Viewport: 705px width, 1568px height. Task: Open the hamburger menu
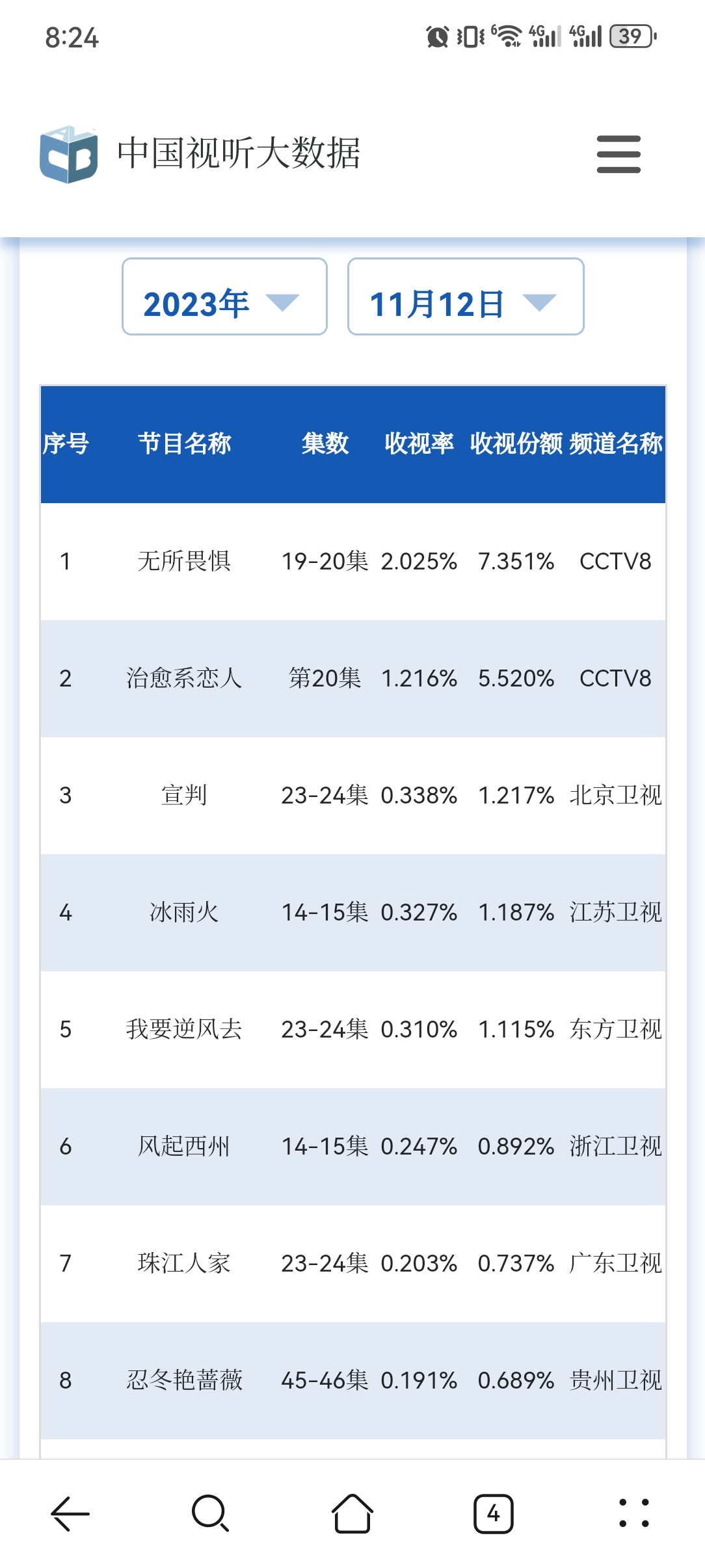tap(619, 154)
